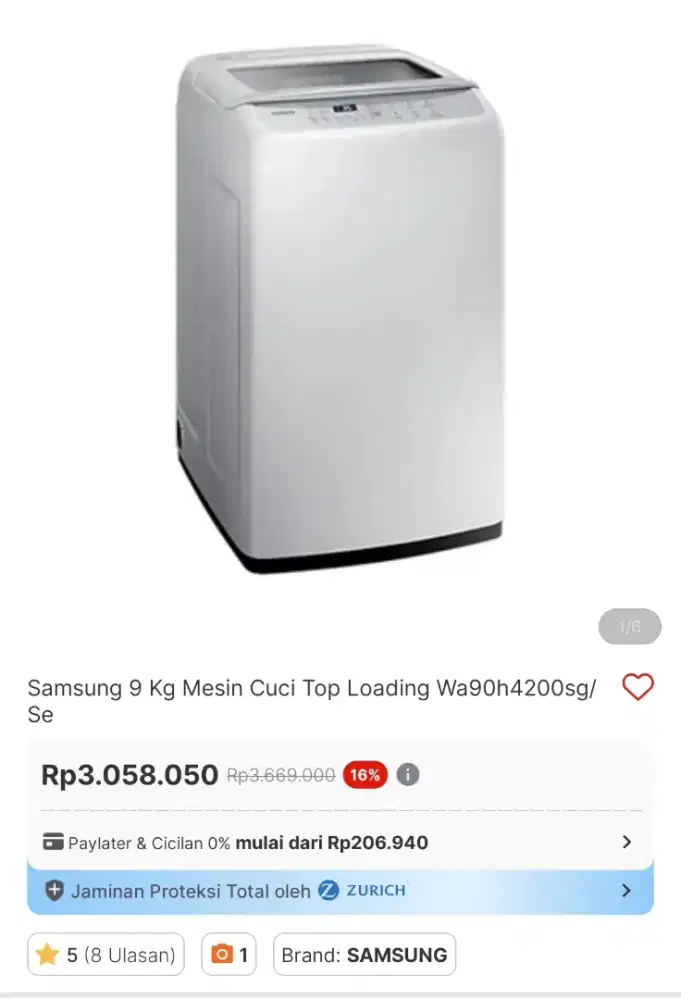The height and width of the screenshot is (1000, 681).
Task: Open the 5-star rating reviews chip
Action: [107, 955]
